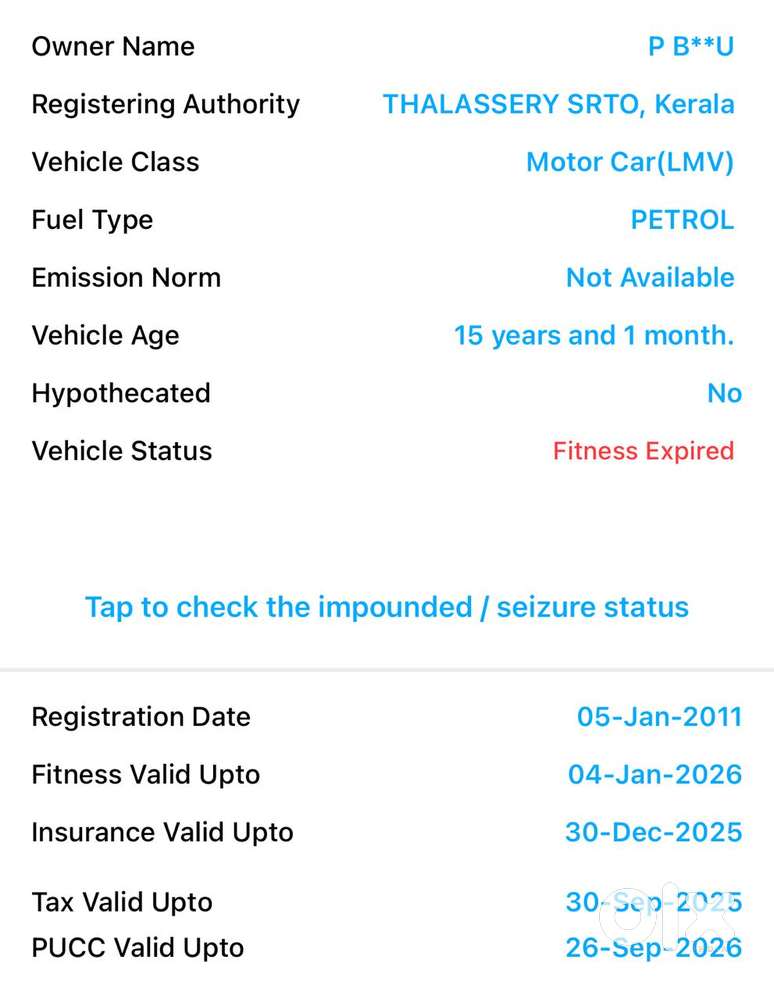
Task: Click the Fuel Type label
Action: (92, 220)
